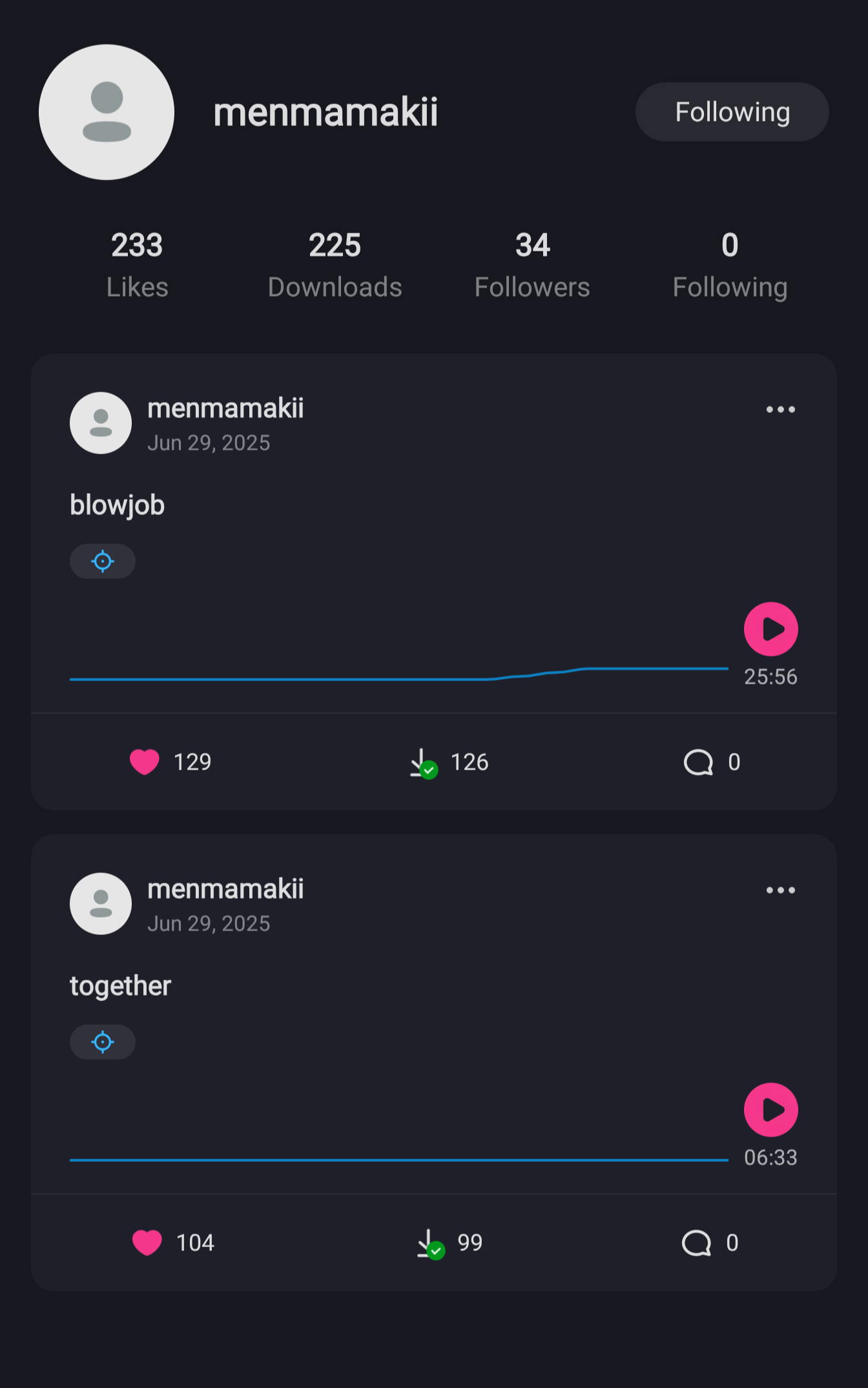Download the together script with 99 downloads
This screenshot has width=868, height=1388.
click(430, 1243)
